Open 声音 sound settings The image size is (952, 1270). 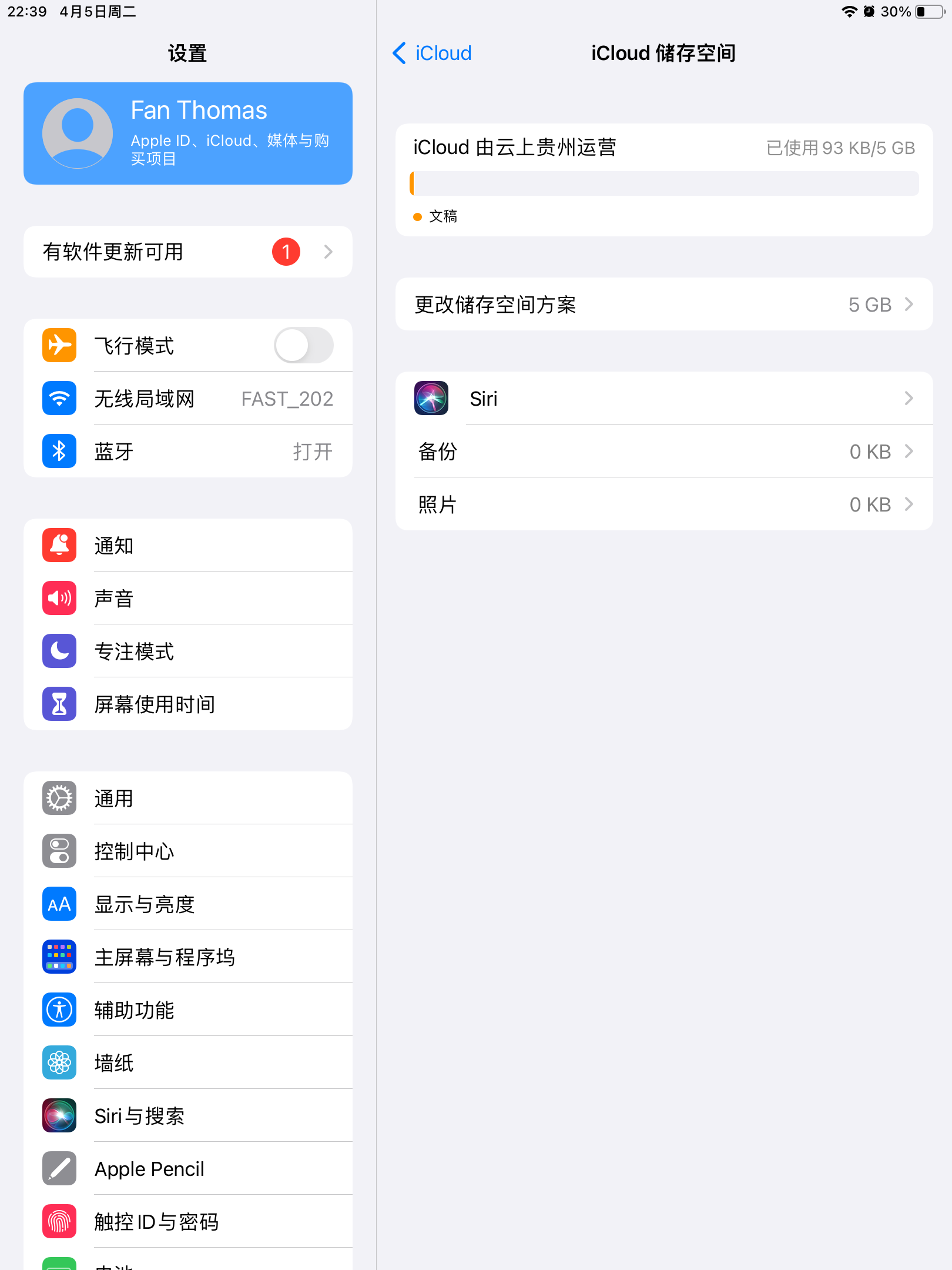point(188,599)
